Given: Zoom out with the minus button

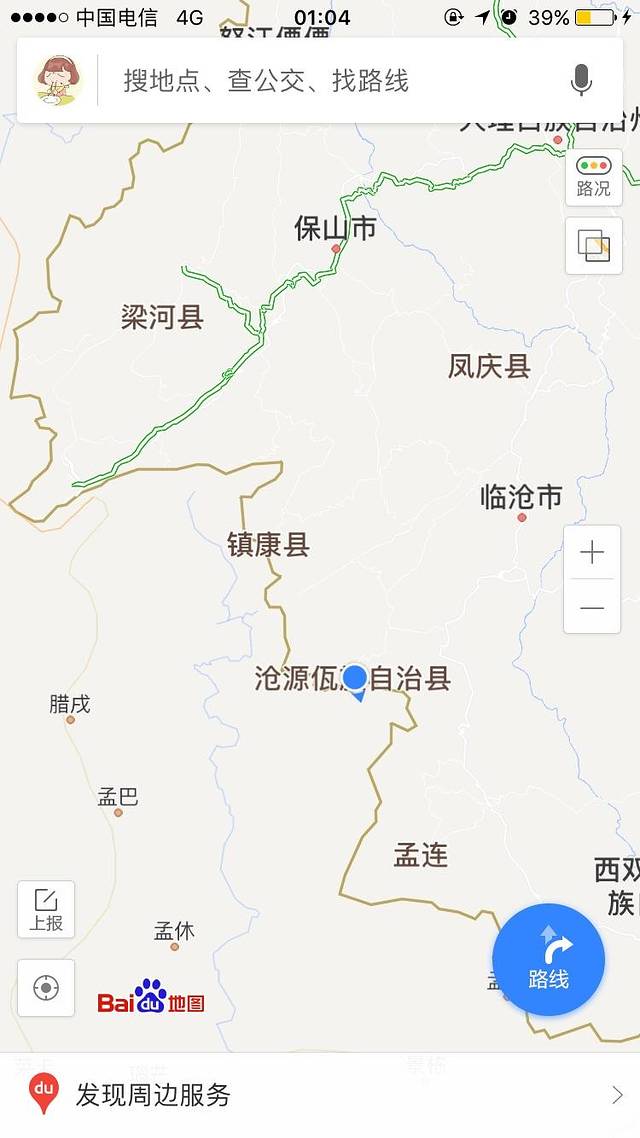Looking at the screenshot, I should coord(592,607).
